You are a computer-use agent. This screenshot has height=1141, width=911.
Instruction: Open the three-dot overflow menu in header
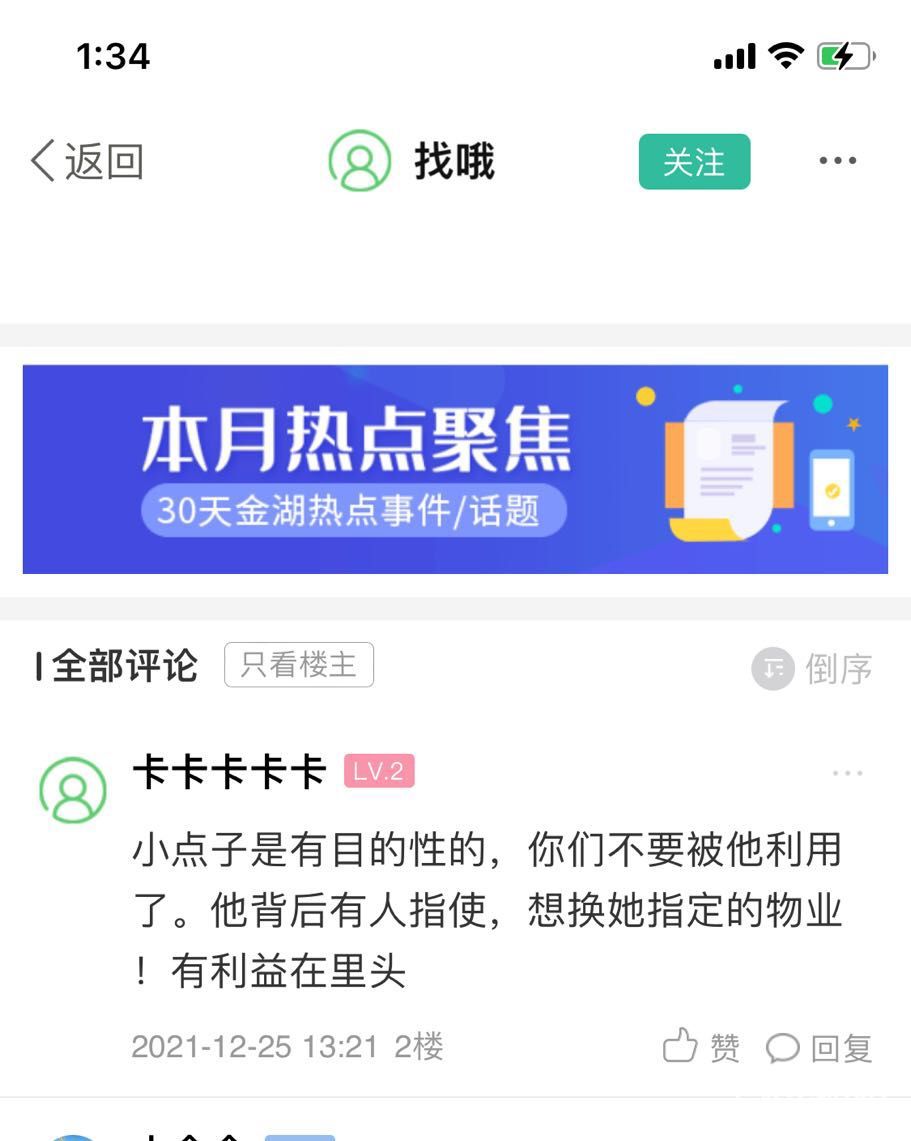tap(837, 161)
